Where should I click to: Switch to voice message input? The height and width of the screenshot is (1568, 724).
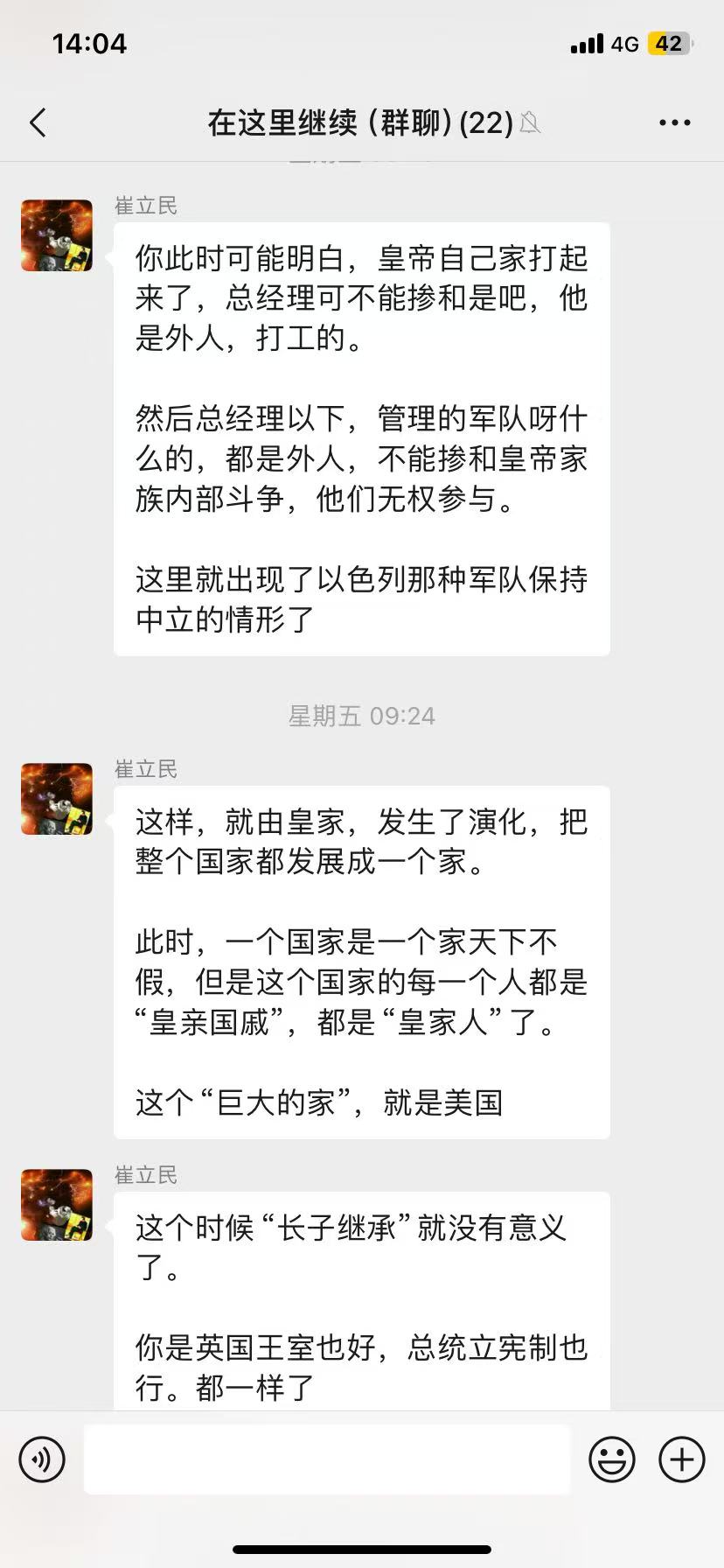pos(42,1459)
